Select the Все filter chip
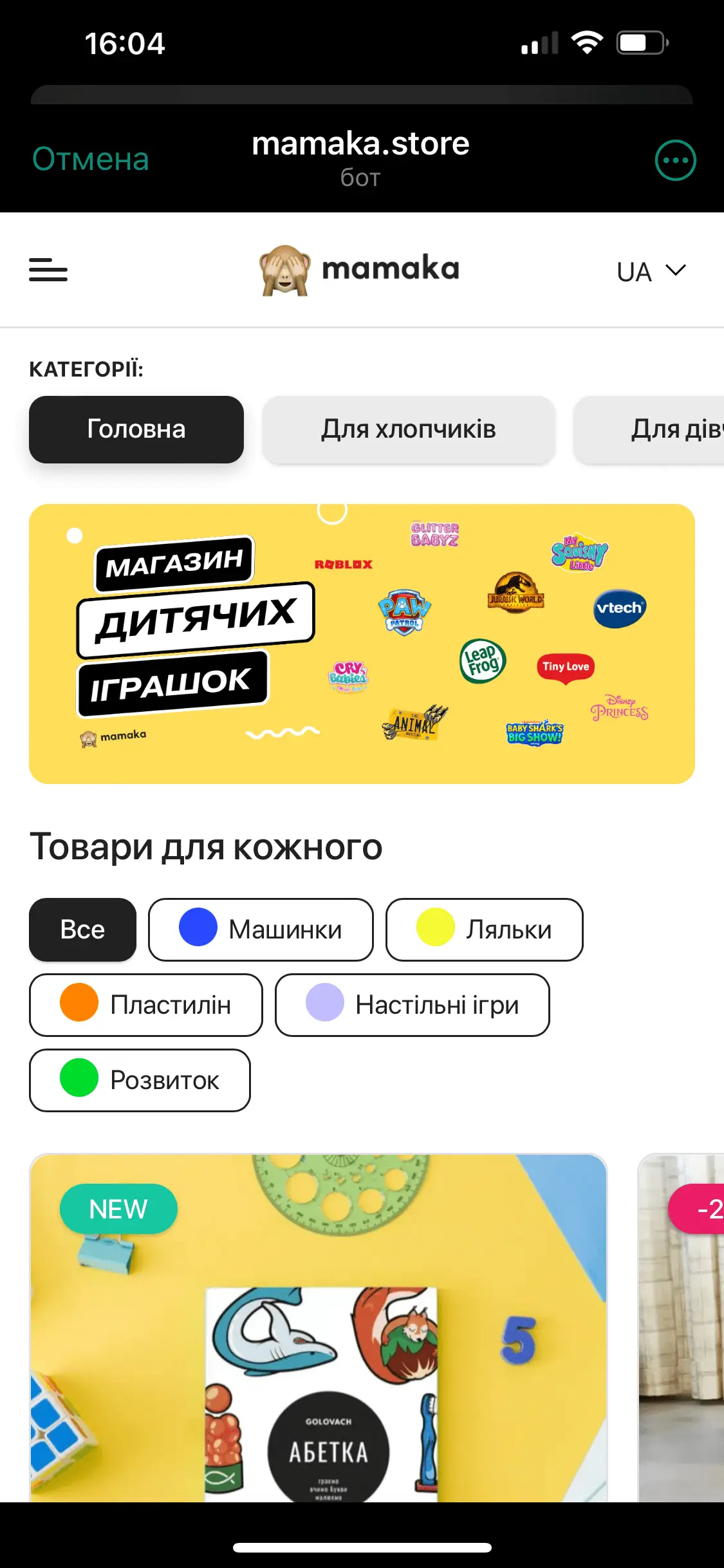The height and width of the screenshot is (1568, 724). [x=82, y=929]
